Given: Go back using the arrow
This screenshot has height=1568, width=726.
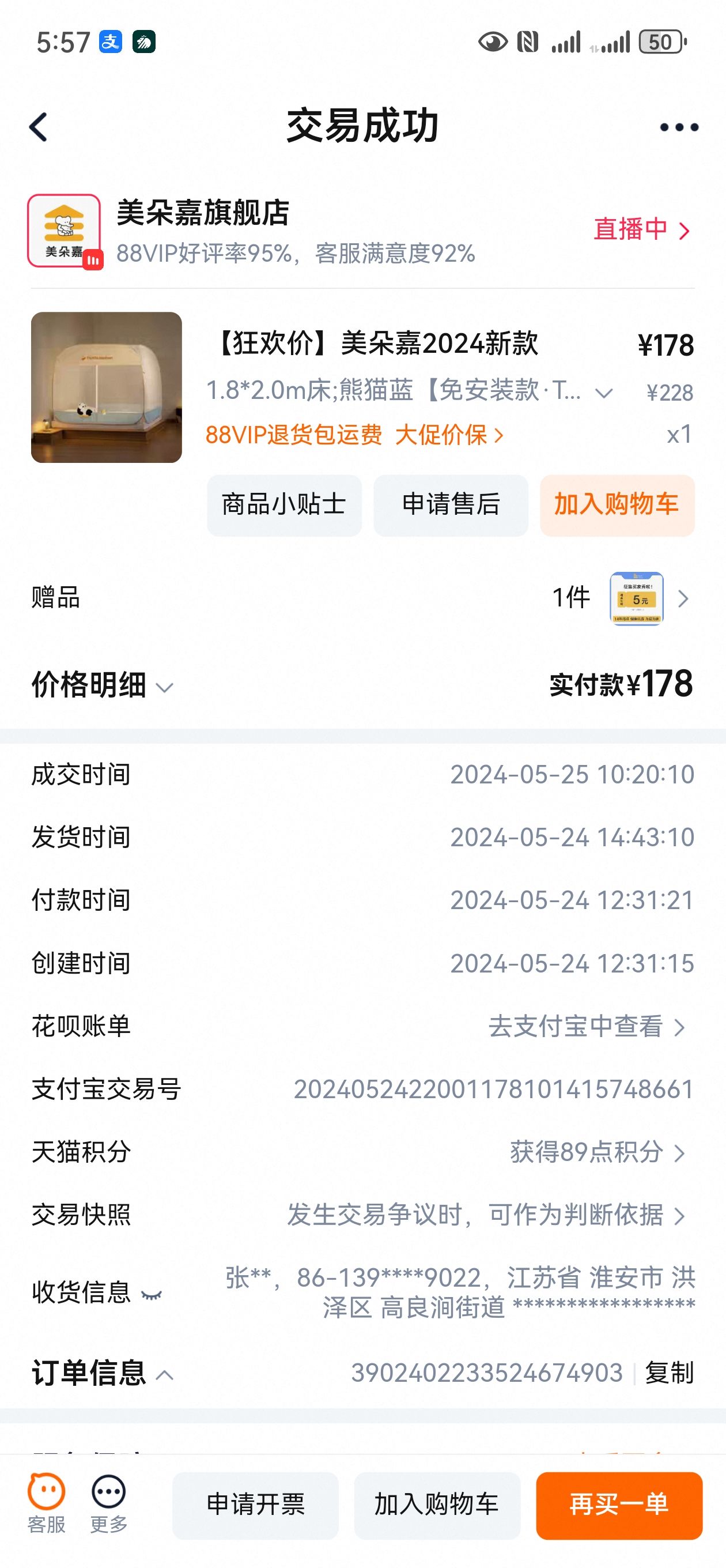Looking at the screenshot, I should pyautogui.click(x=39, y=127).
